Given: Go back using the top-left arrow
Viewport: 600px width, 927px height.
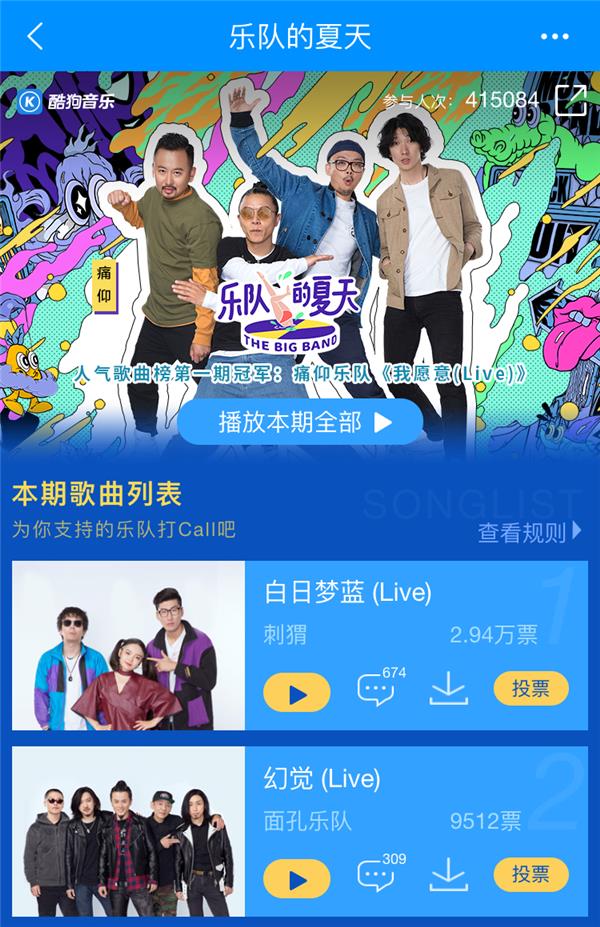Looking at the screenshot, I should point(36,37).
